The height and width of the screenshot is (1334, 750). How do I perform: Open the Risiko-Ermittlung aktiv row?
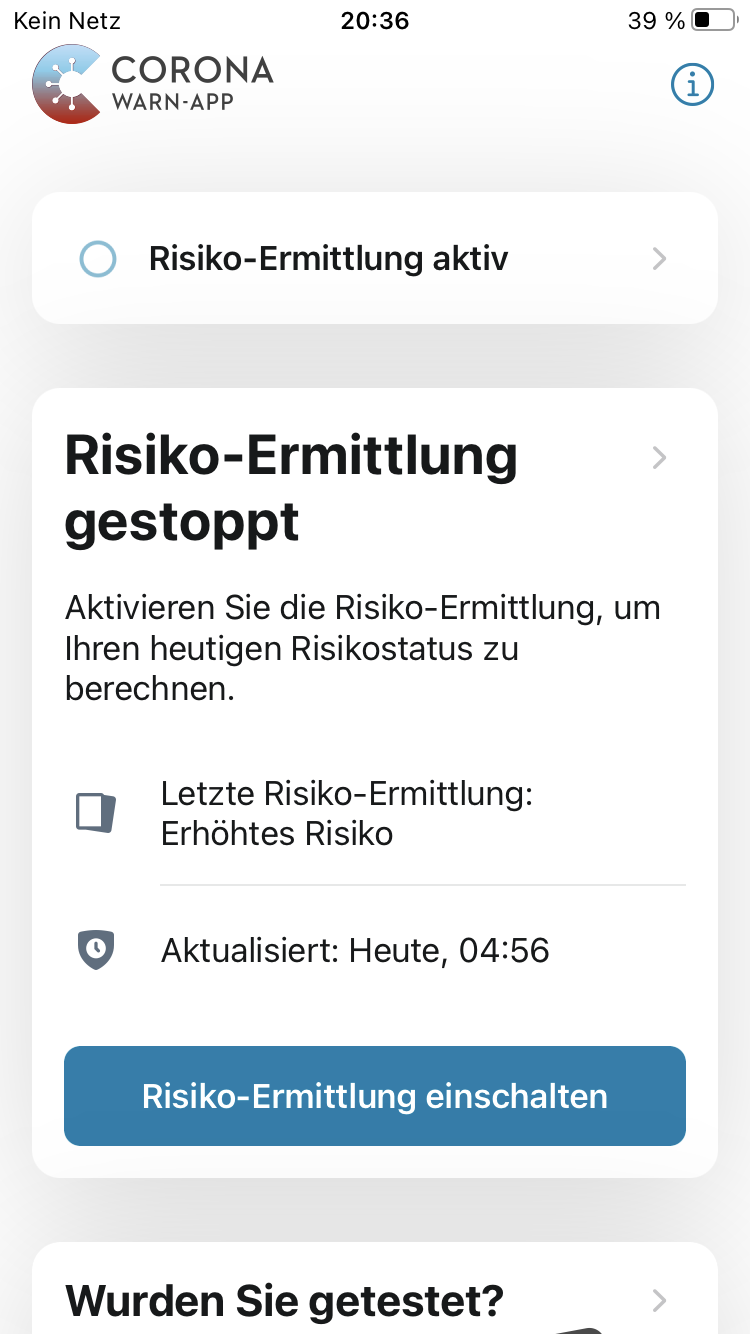(374, 259)
